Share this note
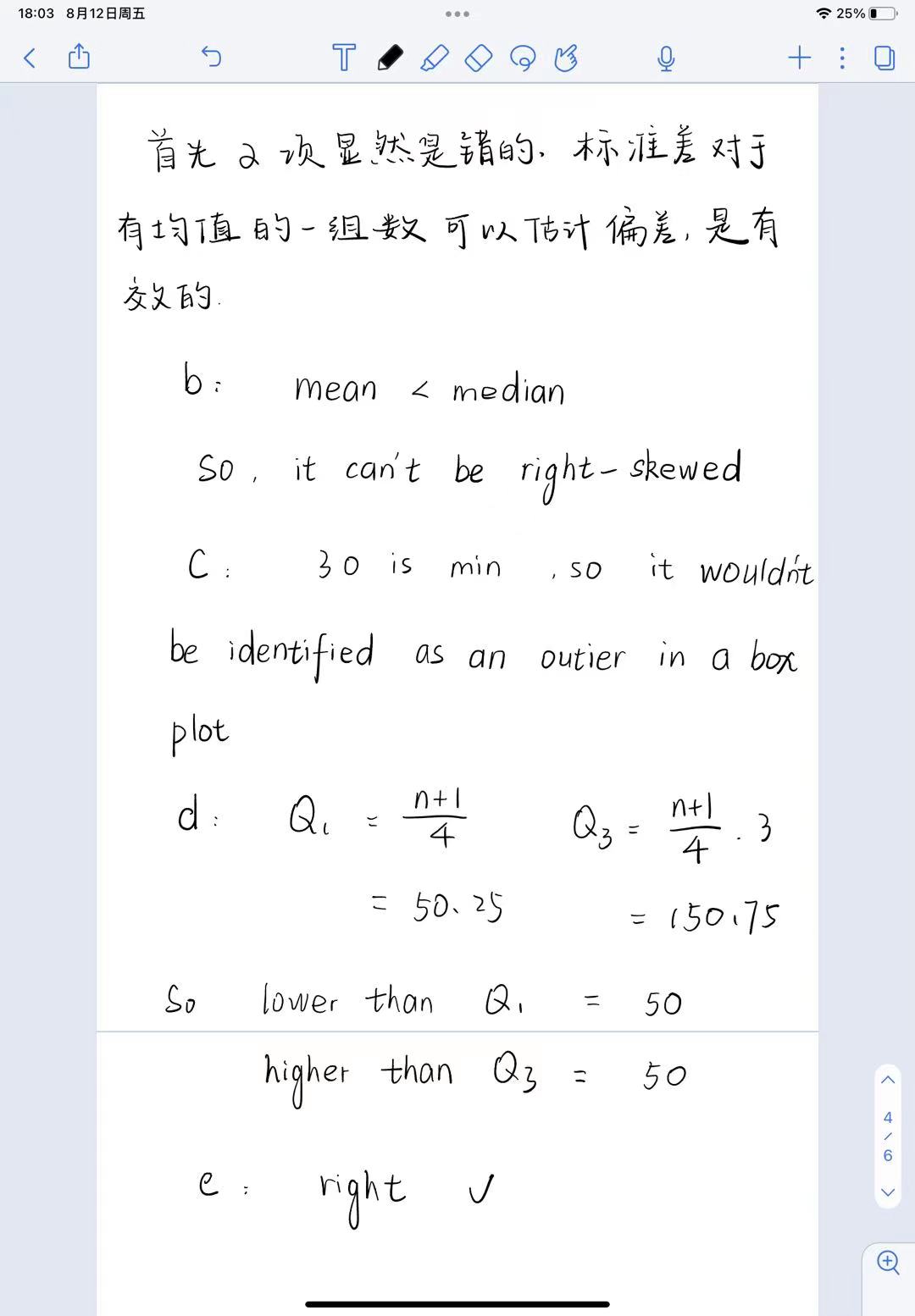Screen dimensions: 915x1316 point(79,56)
